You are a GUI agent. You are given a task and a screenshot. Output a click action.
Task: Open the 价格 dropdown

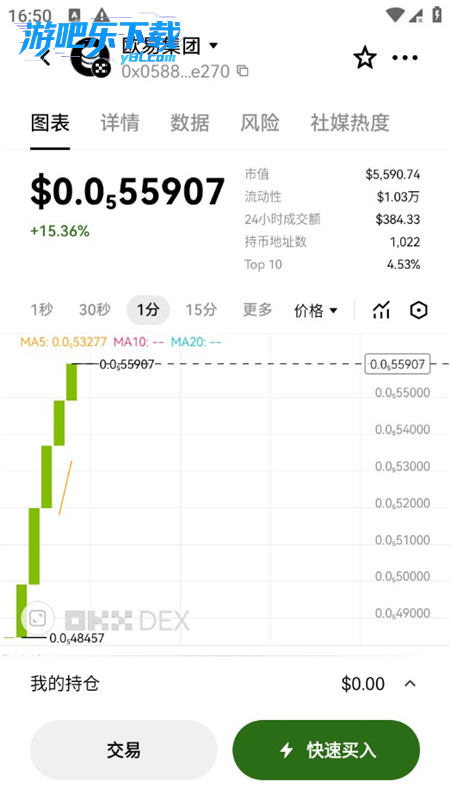click(316, 310)
